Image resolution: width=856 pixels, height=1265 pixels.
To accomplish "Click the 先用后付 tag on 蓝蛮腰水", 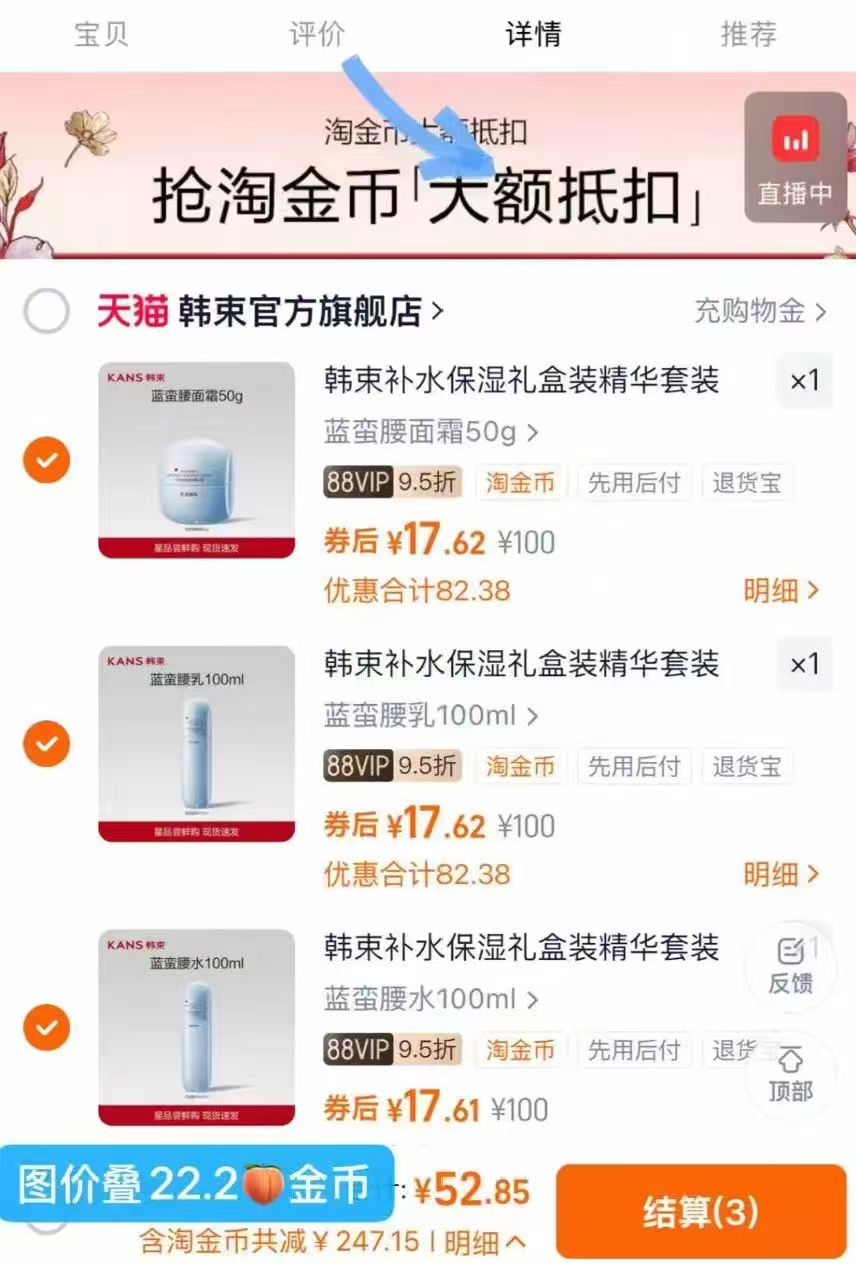I will (635, 1051).
